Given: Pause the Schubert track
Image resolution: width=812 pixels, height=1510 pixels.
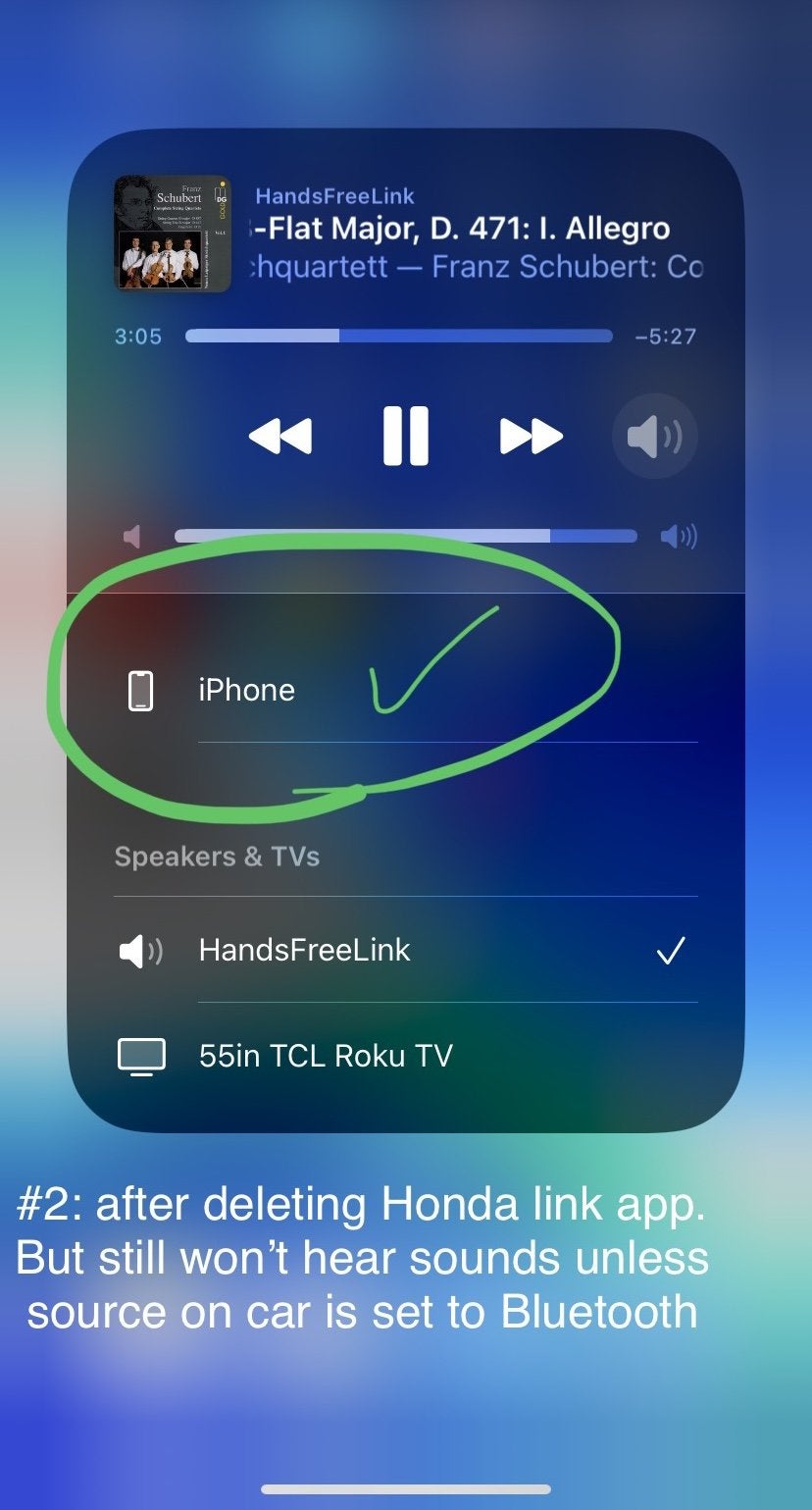Looking at the screenshot, I should 405,436.
